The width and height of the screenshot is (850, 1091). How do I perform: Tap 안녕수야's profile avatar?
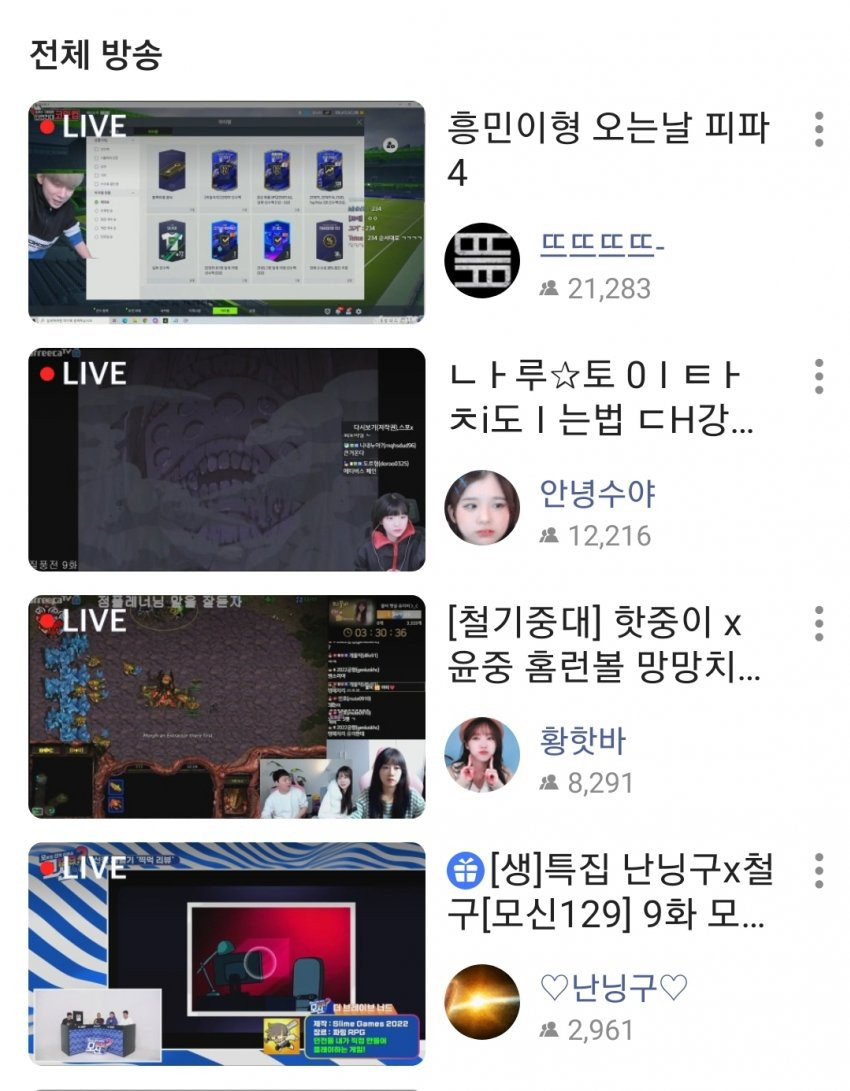[x=482, y=508]
